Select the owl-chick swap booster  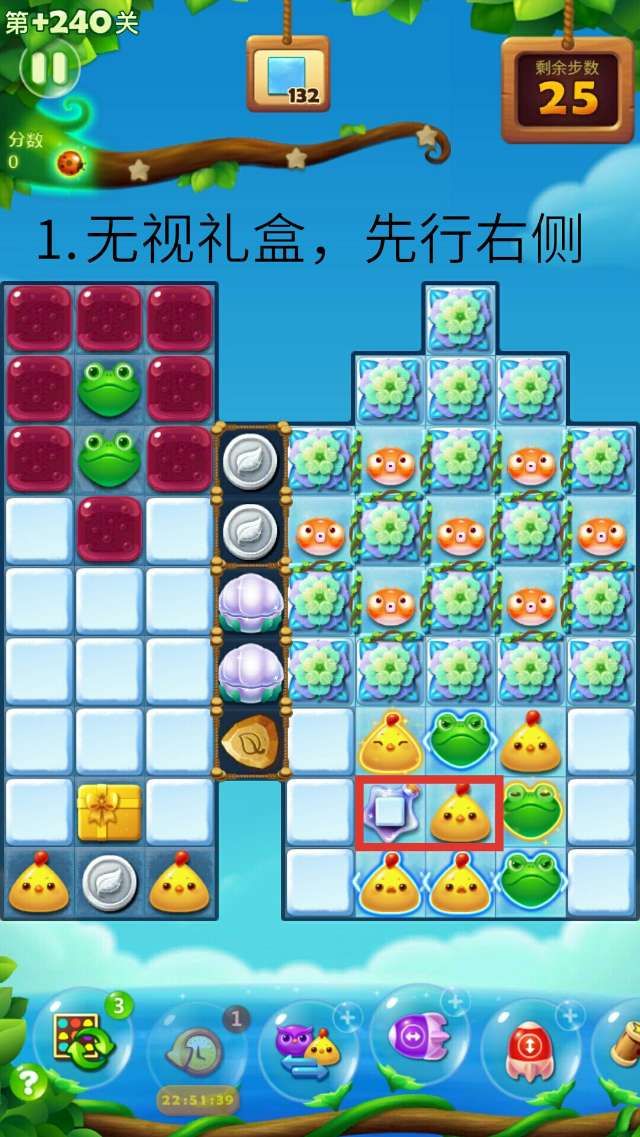[x=308, y=1046]
